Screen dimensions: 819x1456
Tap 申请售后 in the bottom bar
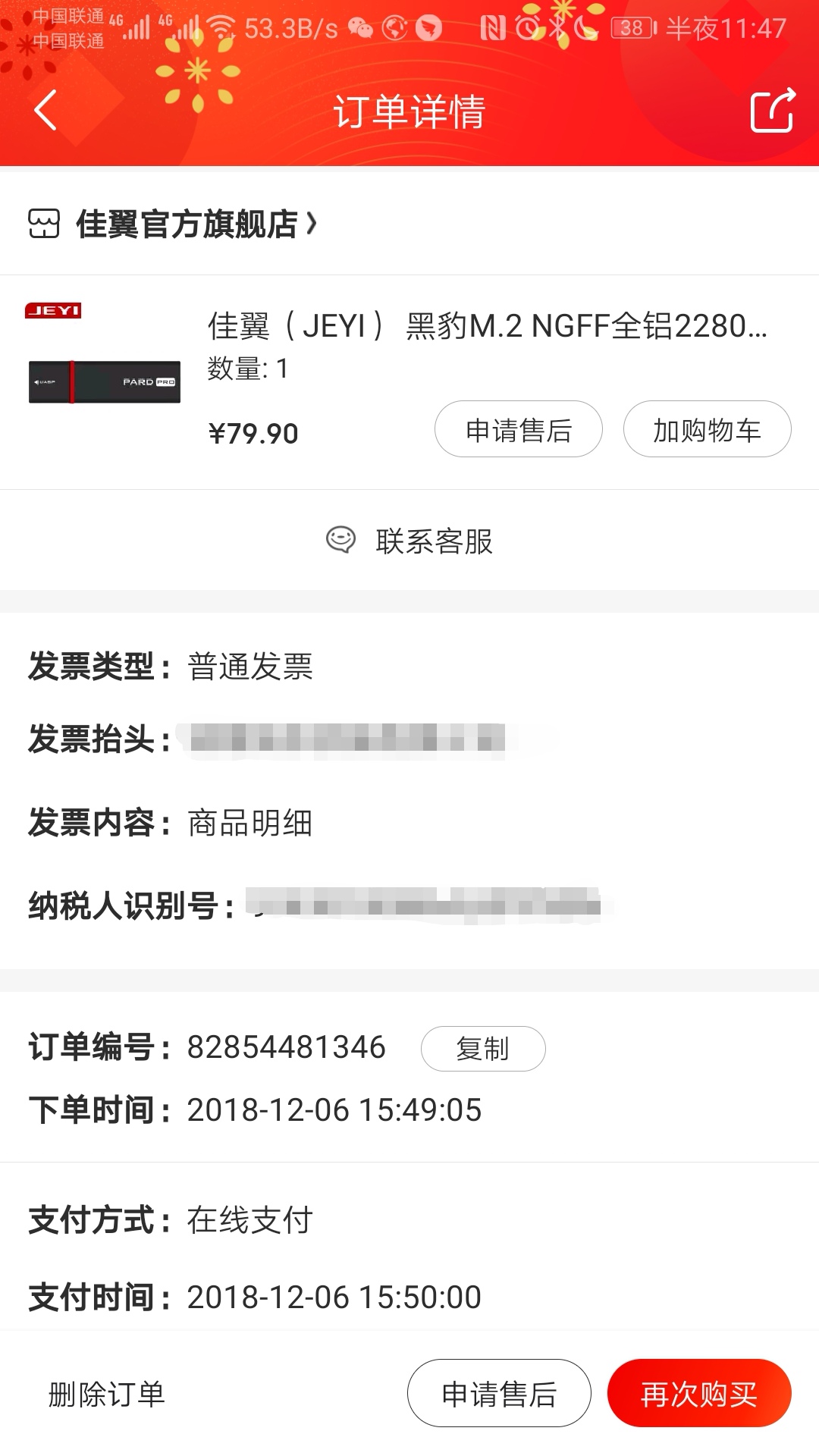[x=499, y=1394]
